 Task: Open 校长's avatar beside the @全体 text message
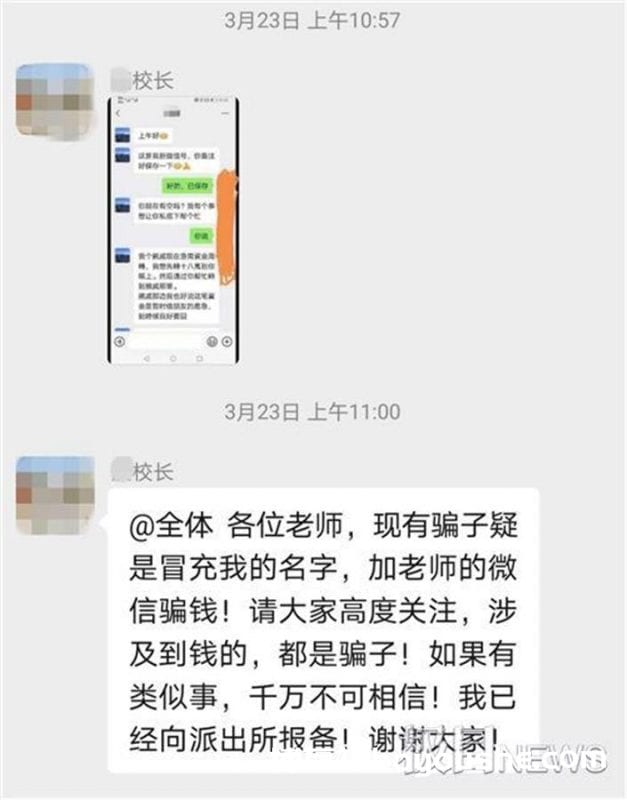coord(56,494)
